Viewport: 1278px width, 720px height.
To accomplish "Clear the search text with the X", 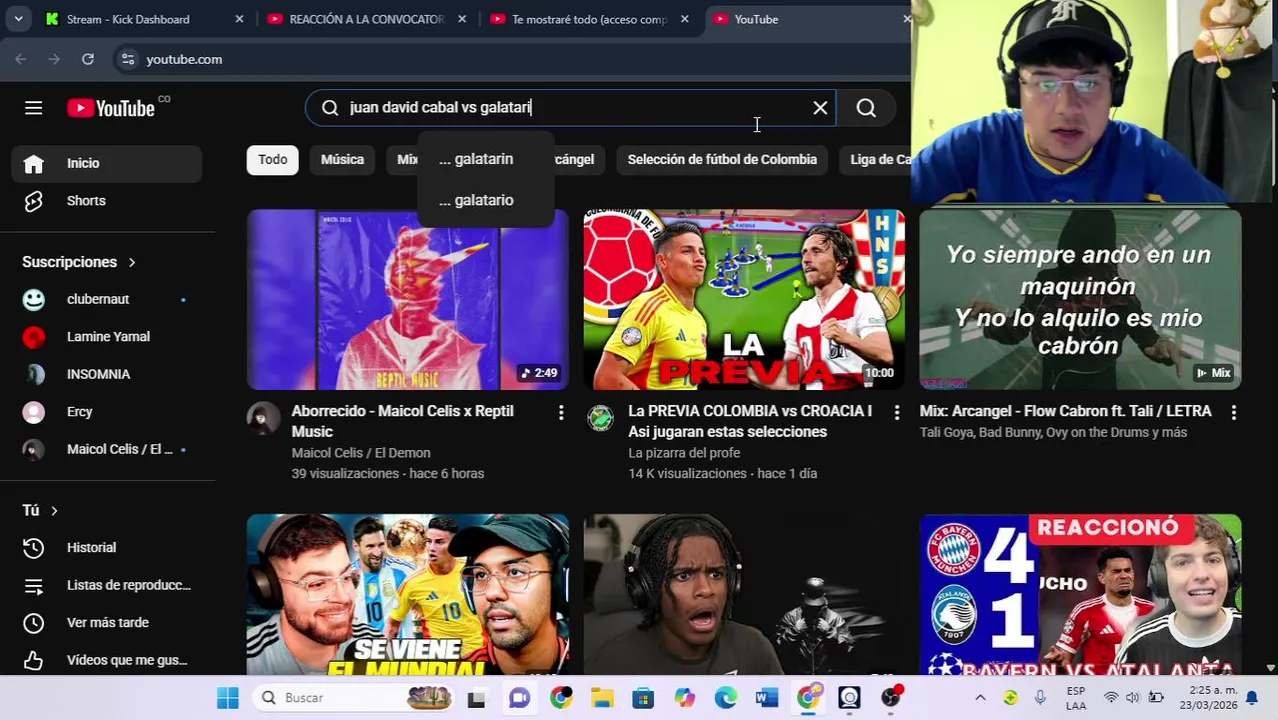I will (820, 108).
